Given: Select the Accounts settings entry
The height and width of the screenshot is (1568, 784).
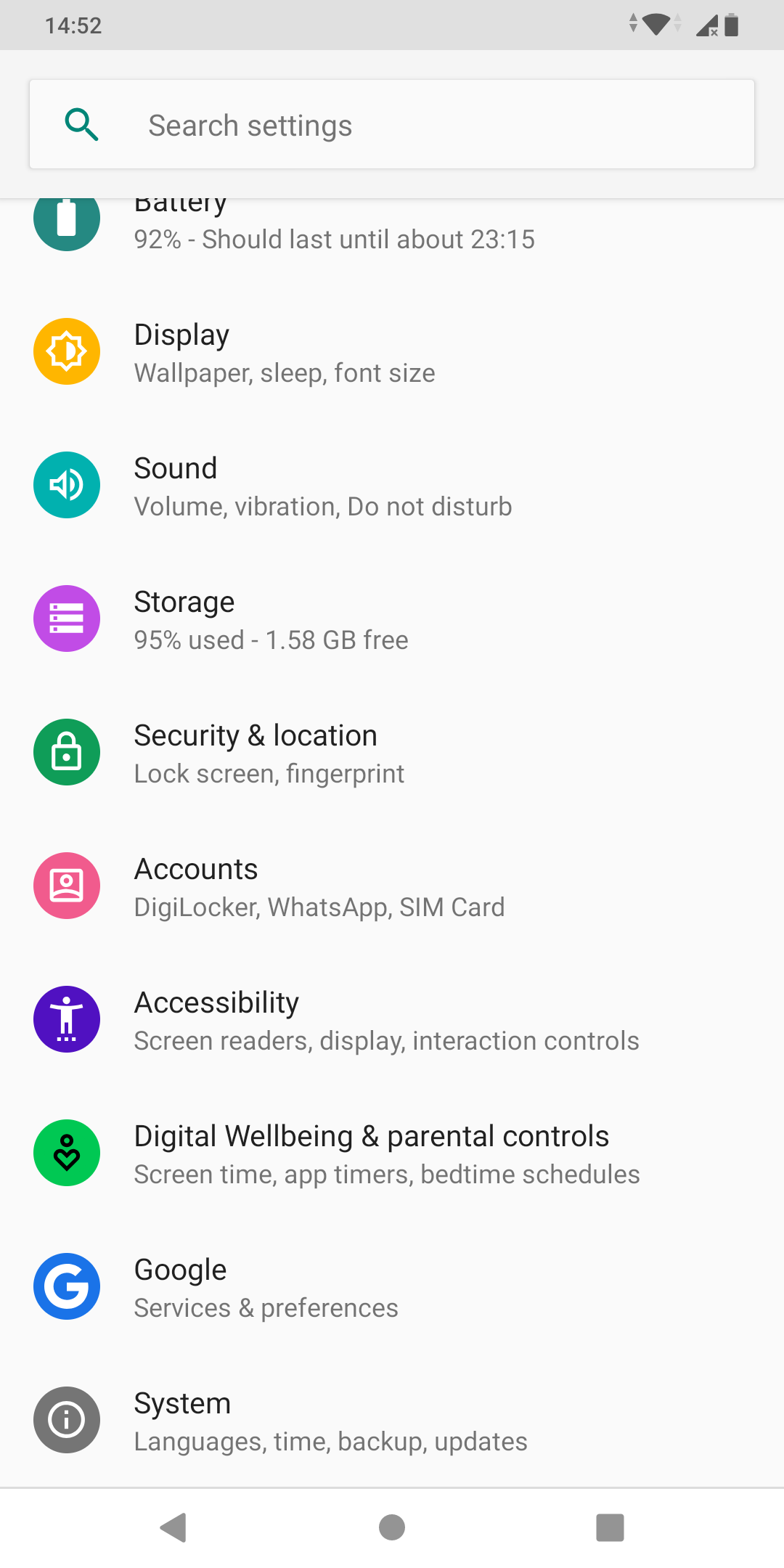Looking at the screenshot, I should click(392, 886).
